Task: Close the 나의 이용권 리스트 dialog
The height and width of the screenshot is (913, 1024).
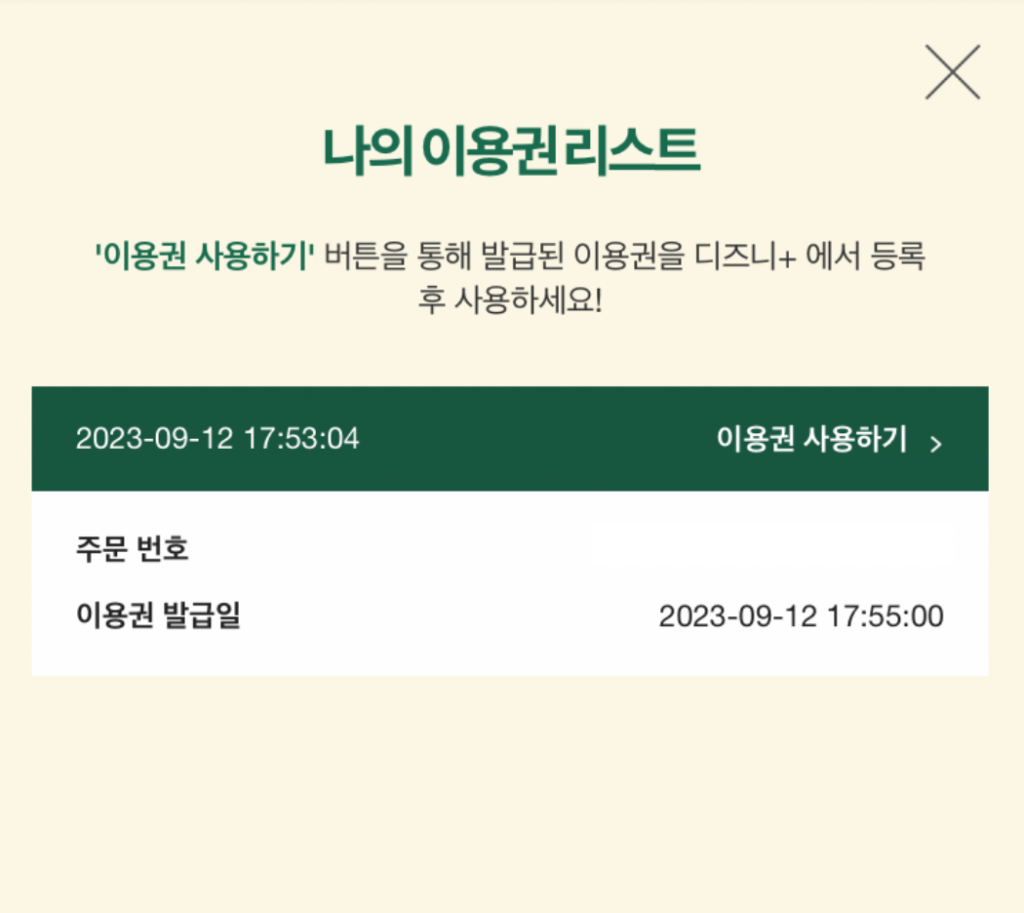Action: coord(952,72)
